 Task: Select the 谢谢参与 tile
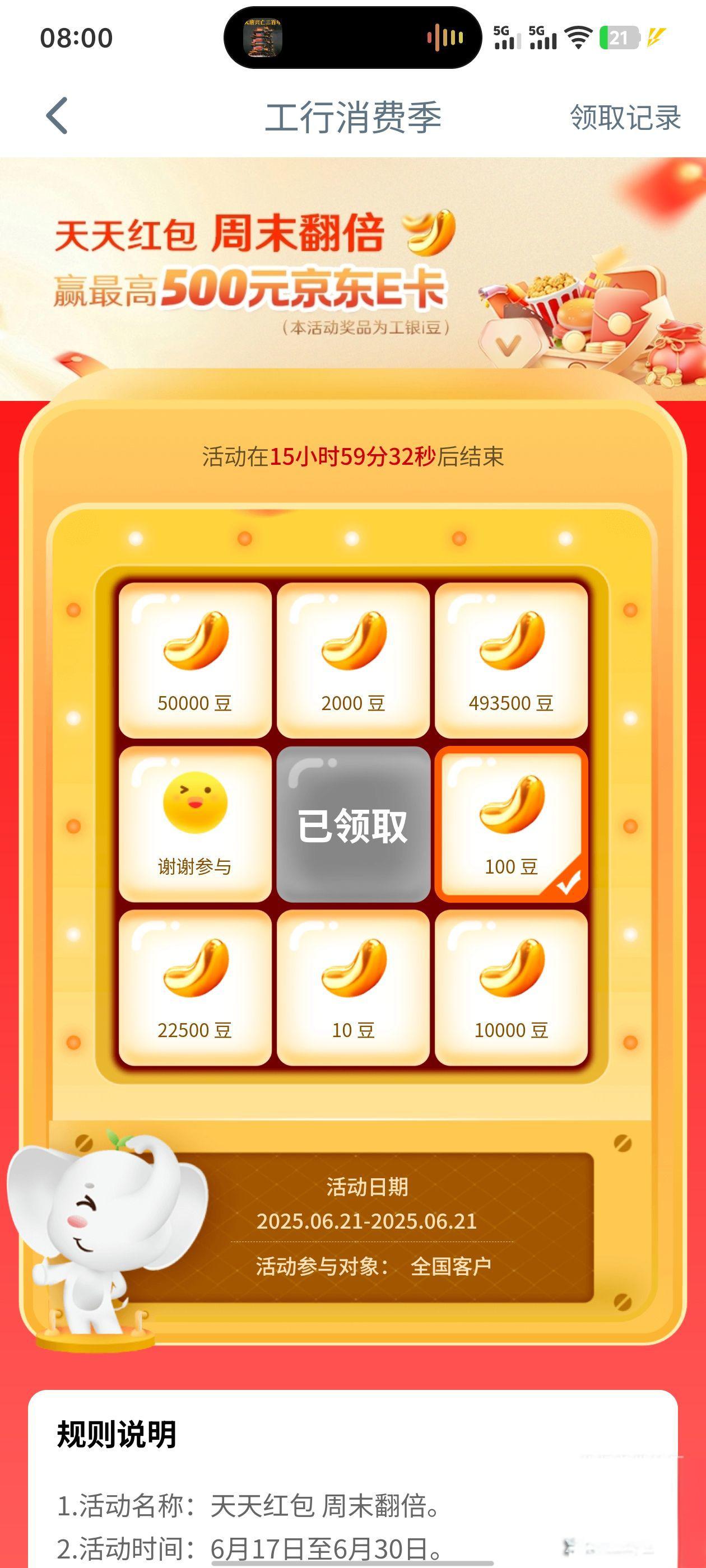[195, 824]
